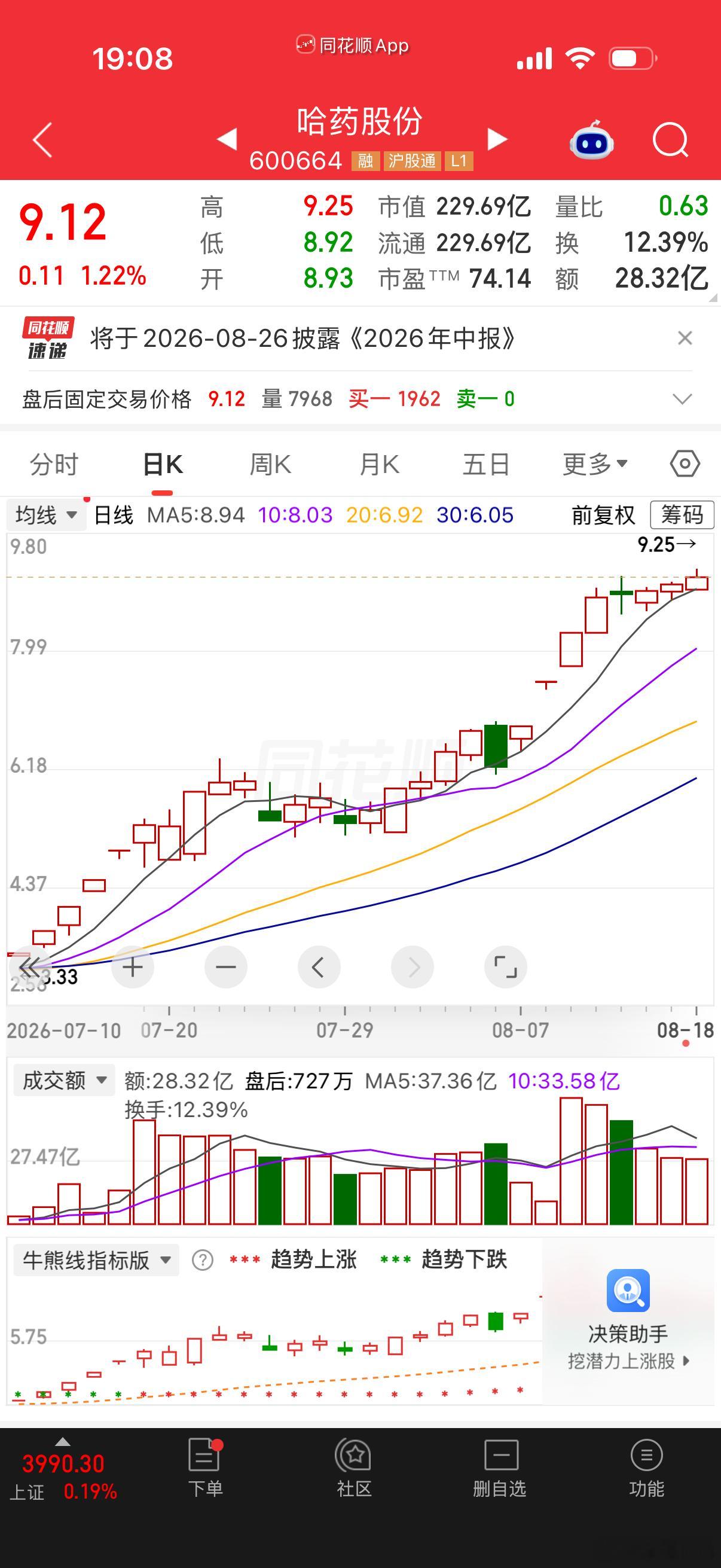Open the 更多 chart period dropdown
721x1568 pixels.
coord(595,465)
